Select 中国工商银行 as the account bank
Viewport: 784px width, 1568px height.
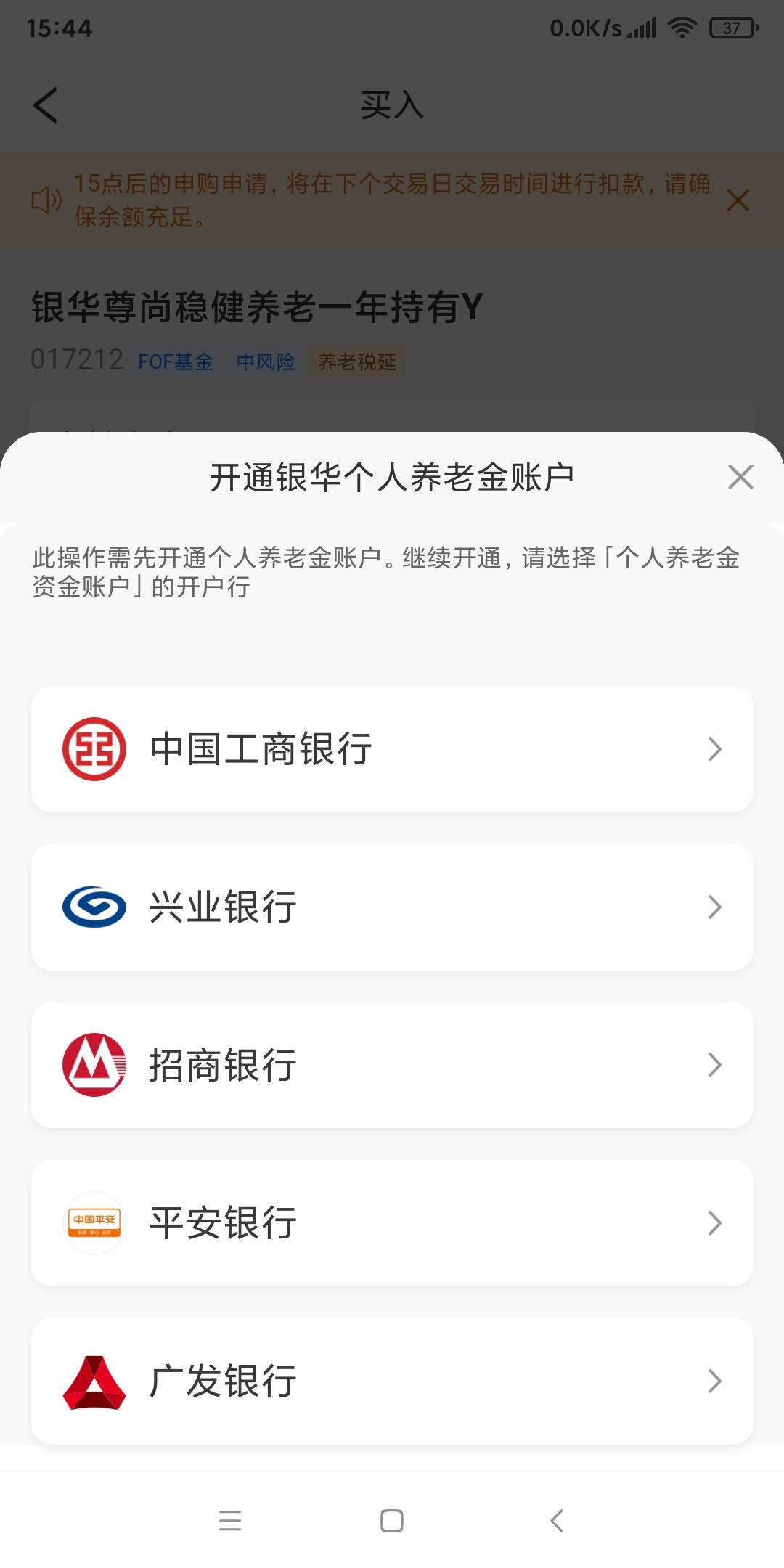[392, 749]
